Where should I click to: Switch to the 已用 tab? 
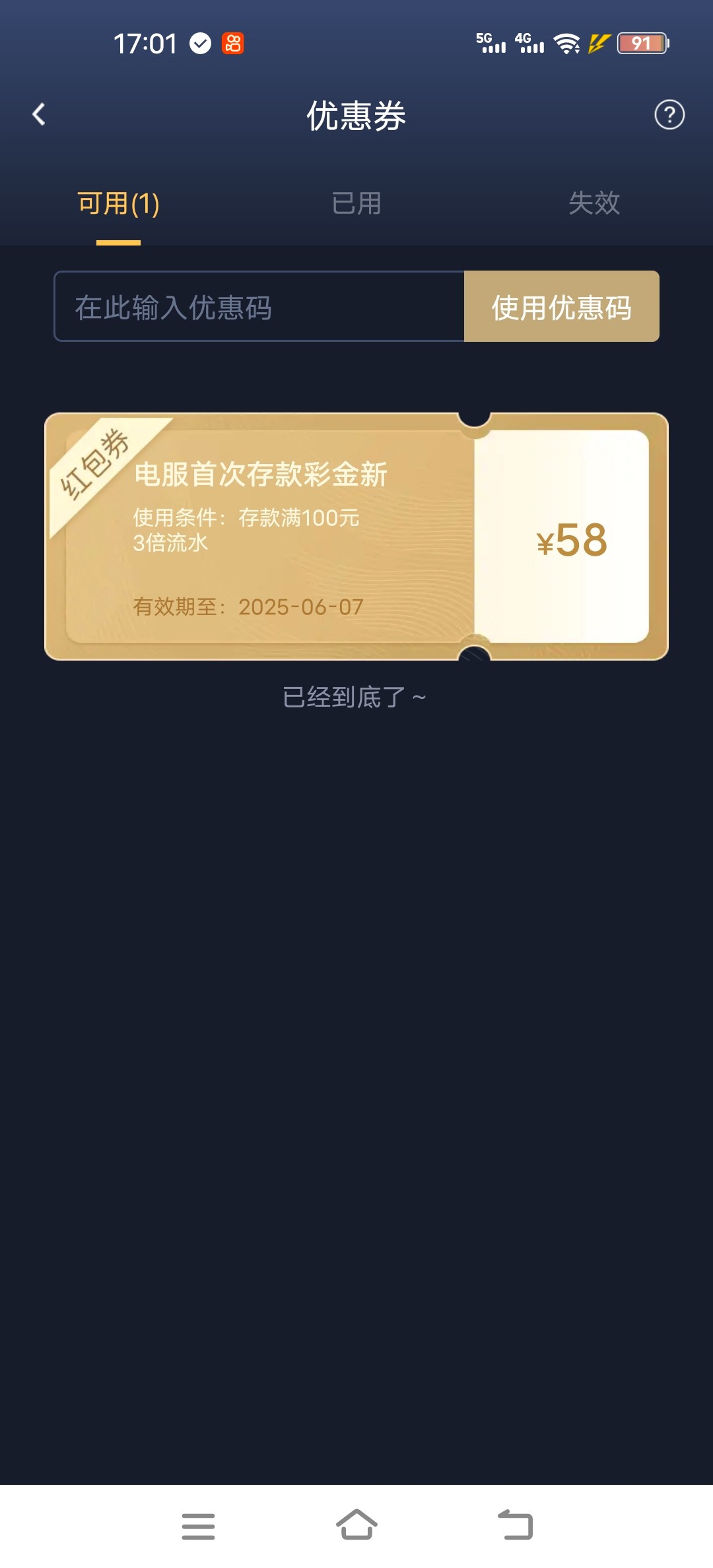coord(356,203)
